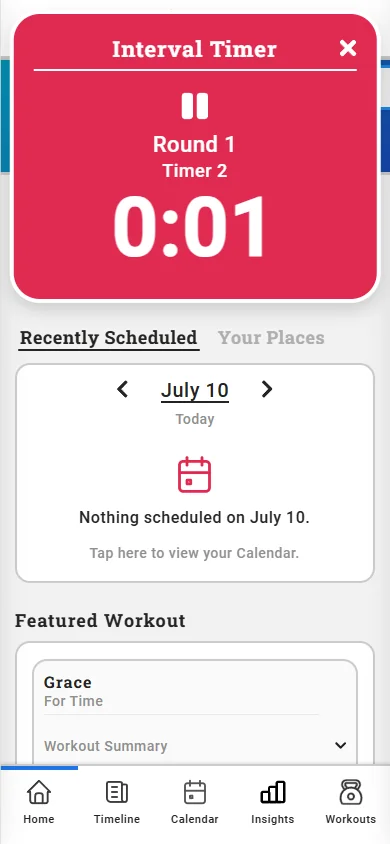Switch to the Calendar tab
The height and width of the screenshot is (844, 390).
coord(195,803)
